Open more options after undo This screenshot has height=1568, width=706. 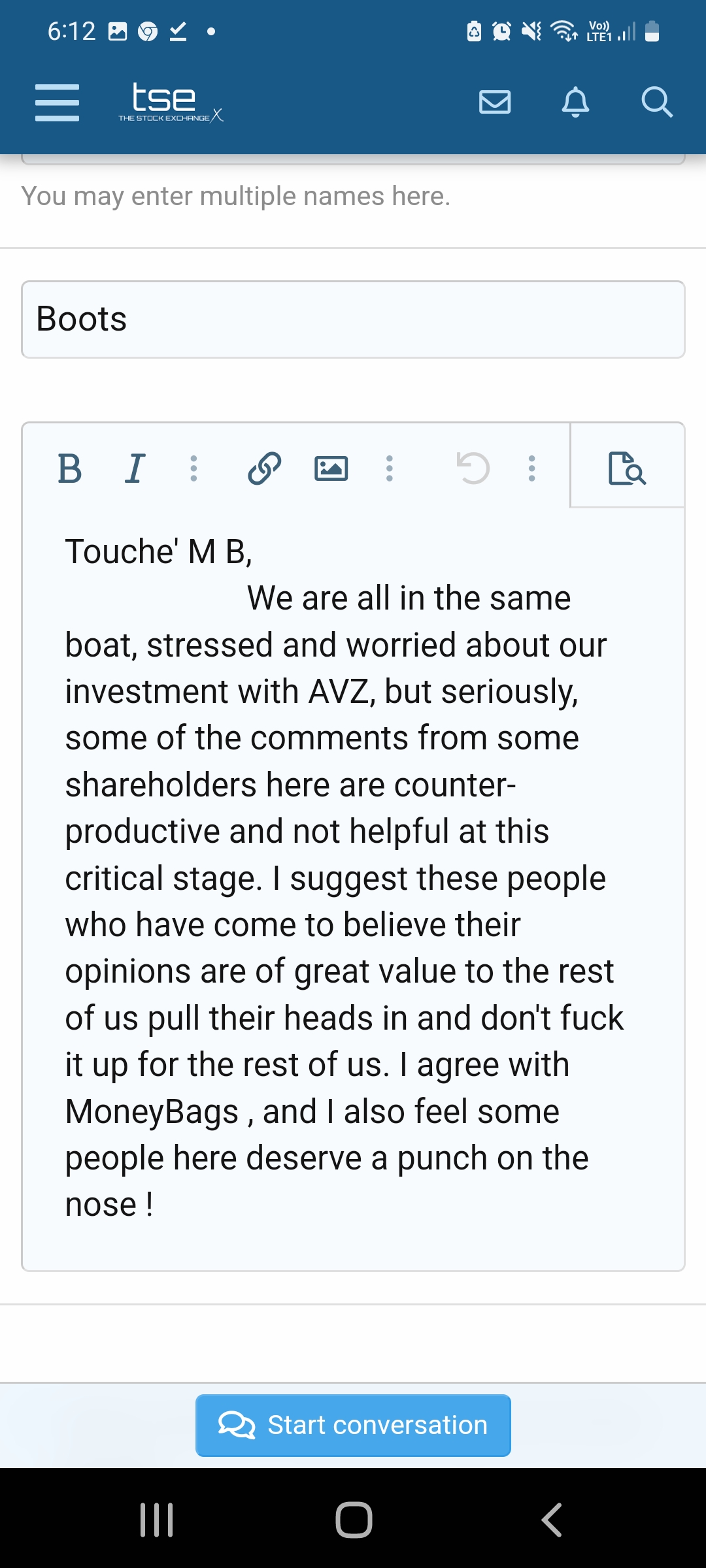(x=532, y=468)
